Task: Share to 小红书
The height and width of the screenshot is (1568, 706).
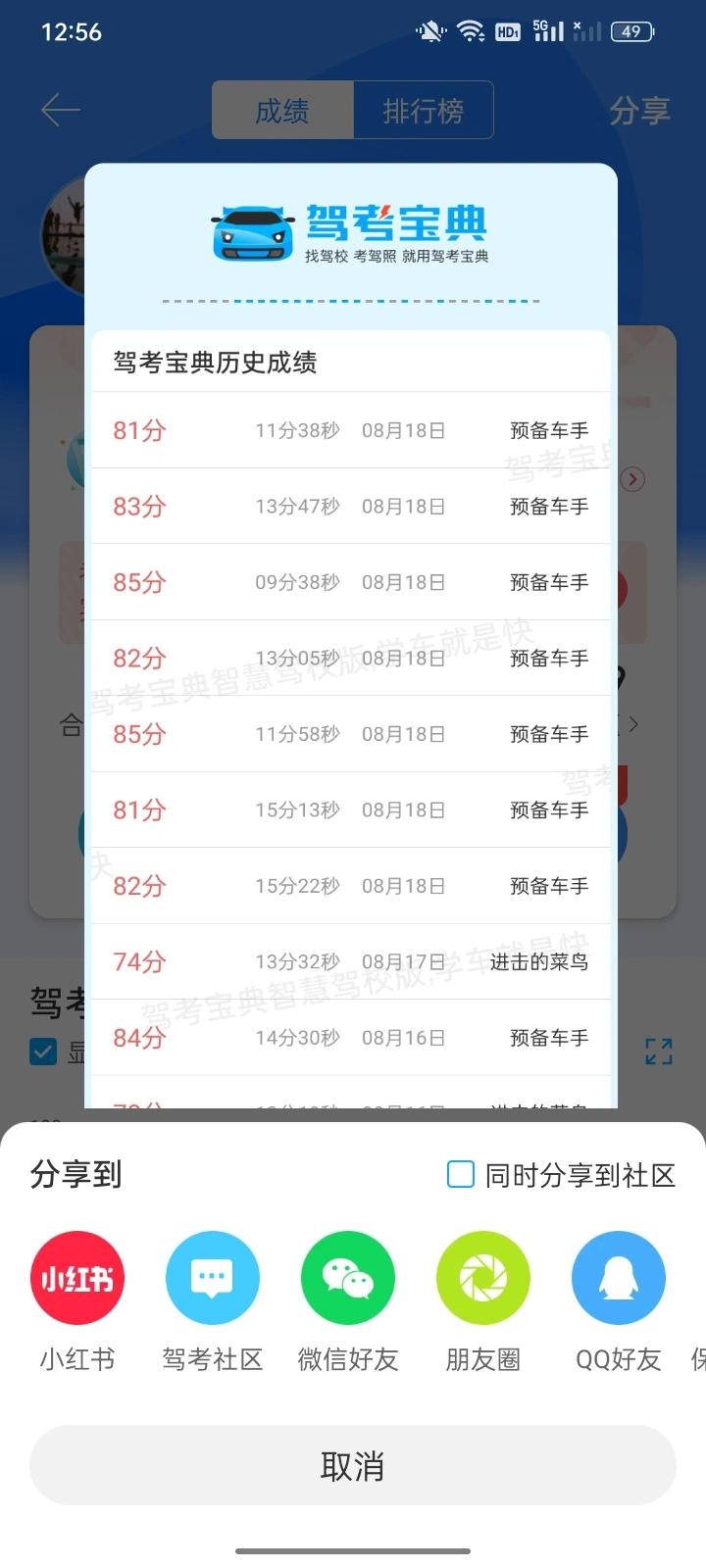Action: (x=77, y=1279)
